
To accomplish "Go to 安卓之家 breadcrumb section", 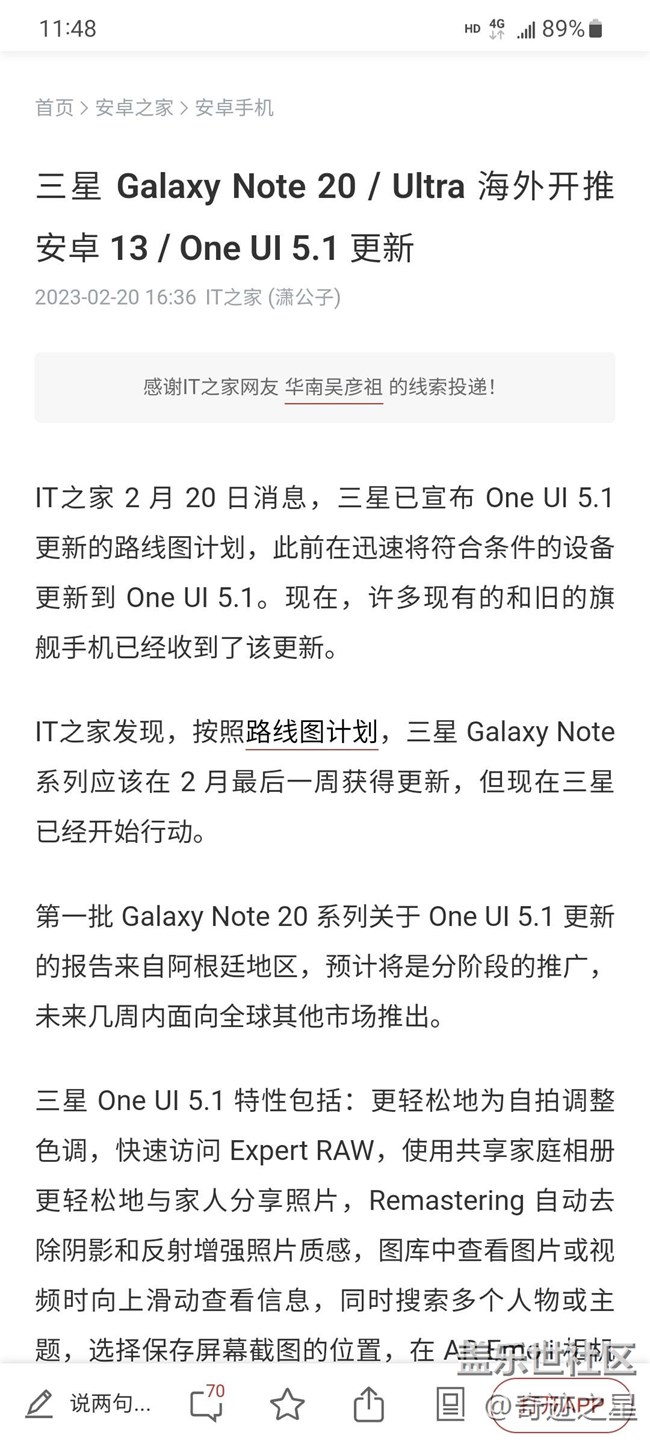I will (134, 108).
